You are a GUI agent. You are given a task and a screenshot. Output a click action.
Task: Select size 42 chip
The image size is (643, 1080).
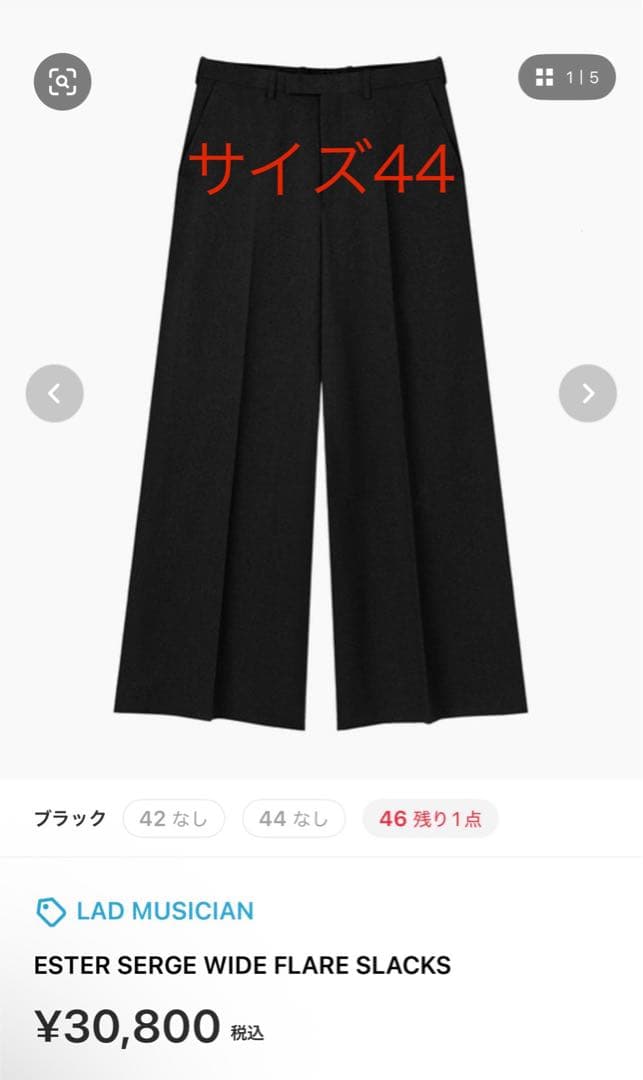click(x=174, y=818)
